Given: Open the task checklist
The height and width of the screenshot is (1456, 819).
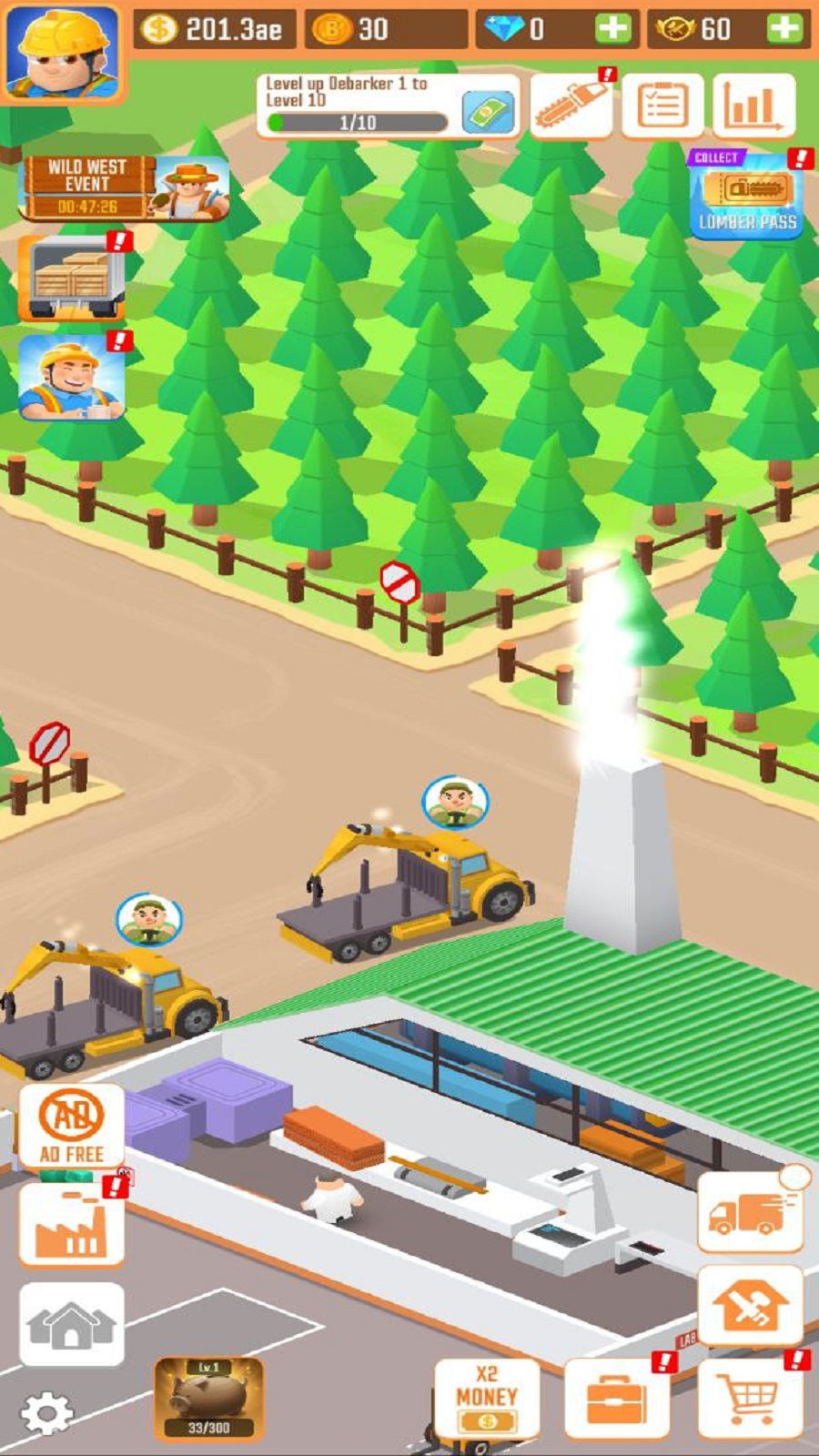Looking at the screenshot, I should pyautogui.click(x=662, y=106).
